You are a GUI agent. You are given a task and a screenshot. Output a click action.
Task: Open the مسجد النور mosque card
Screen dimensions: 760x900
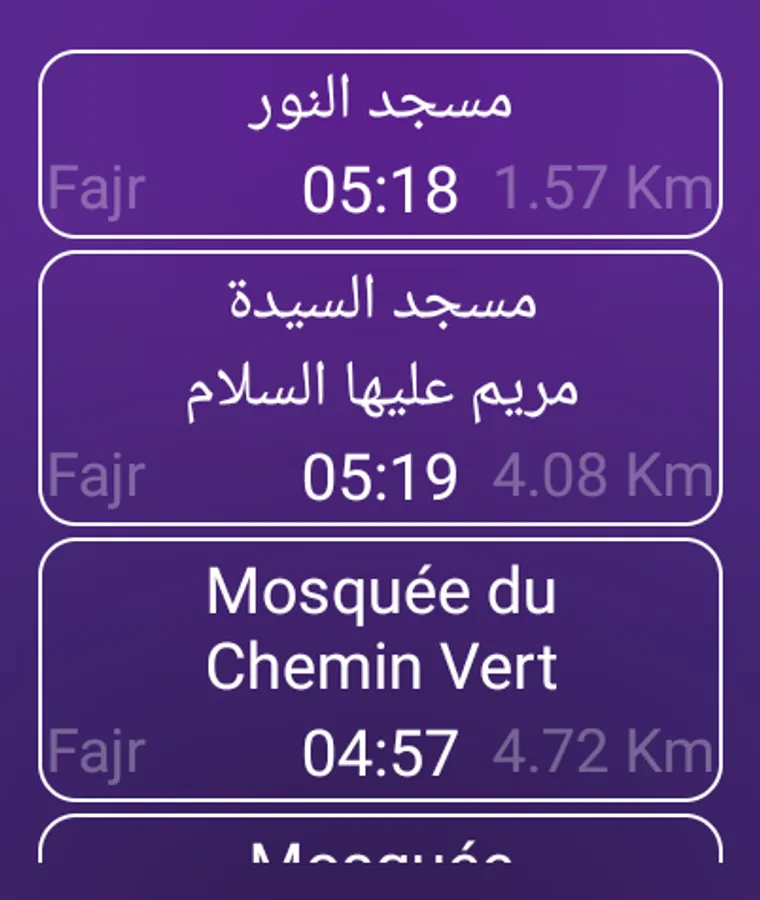[x=380, y=144]
